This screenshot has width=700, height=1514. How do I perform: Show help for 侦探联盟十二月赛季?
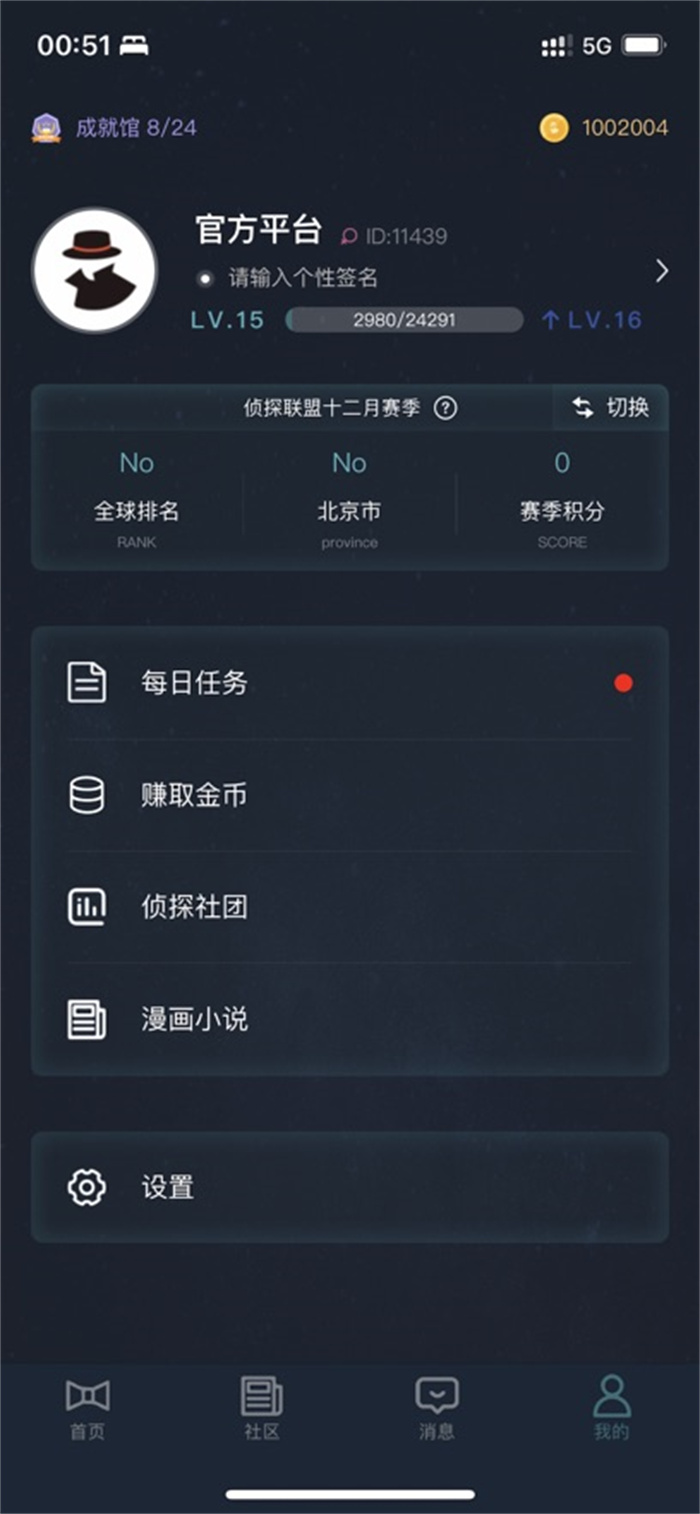click(x=446, y=408)
